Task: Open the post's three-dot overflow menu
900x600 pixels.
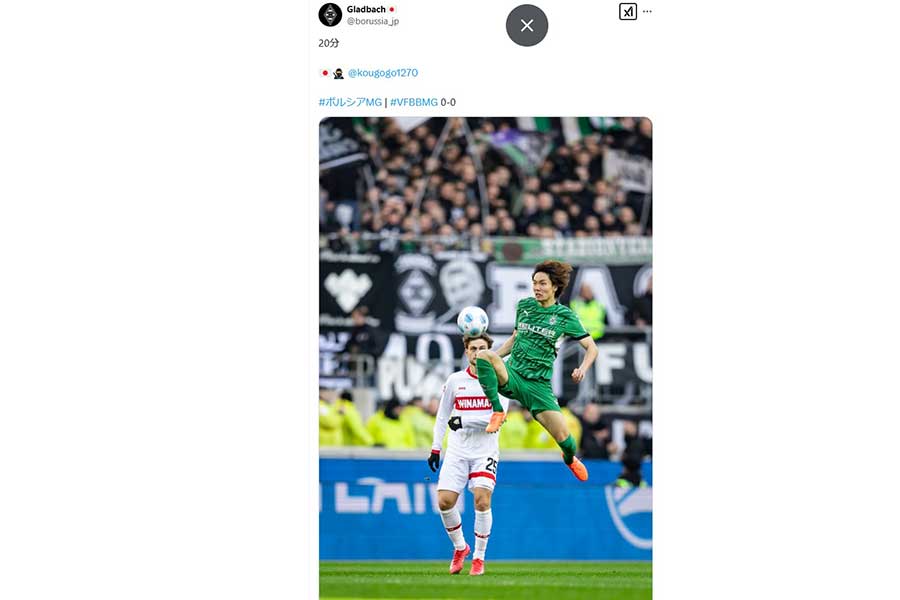Action: tap(647, 12)
